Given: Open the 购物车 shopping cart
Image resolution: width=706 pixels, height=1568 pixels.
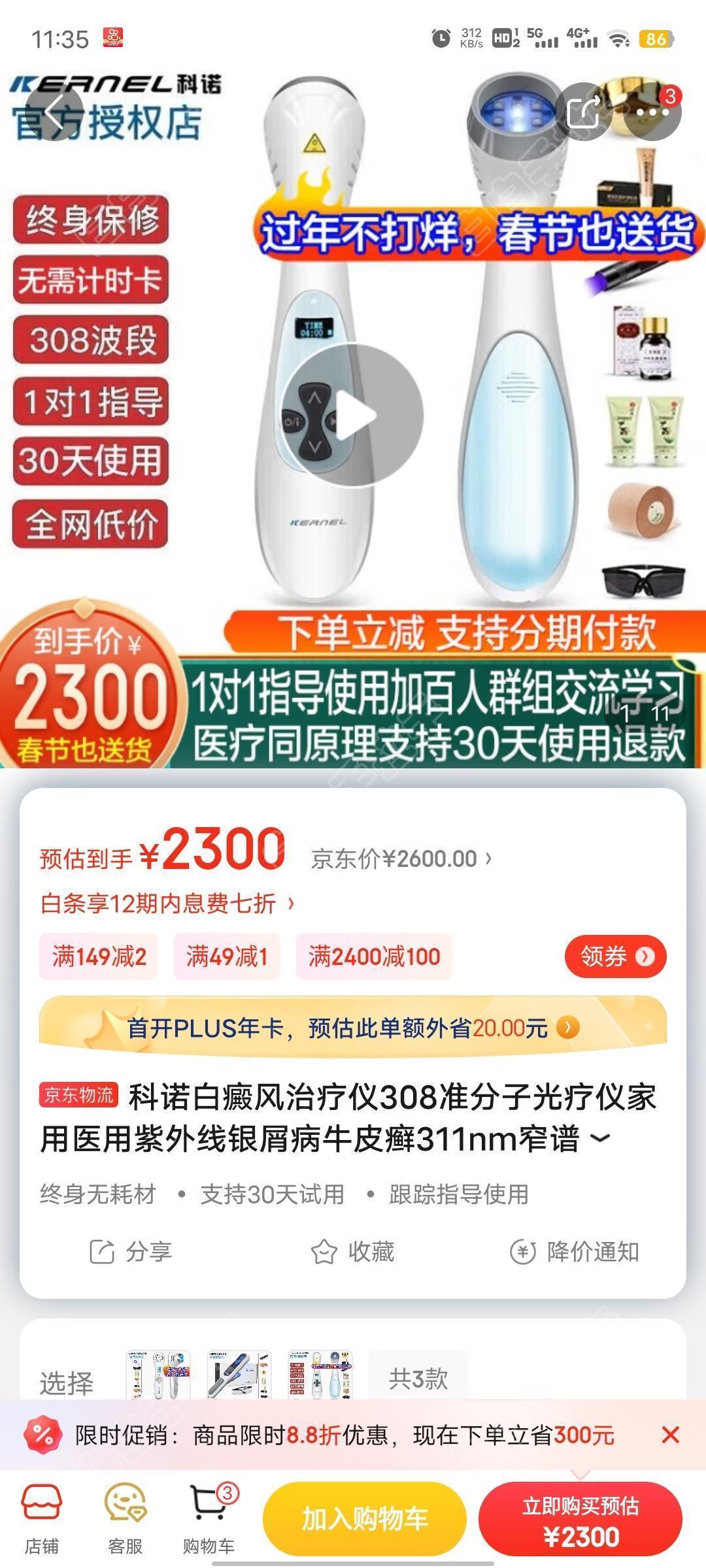Looking at the screenshot, I should pyautogui.click(x=209, y=1518).
